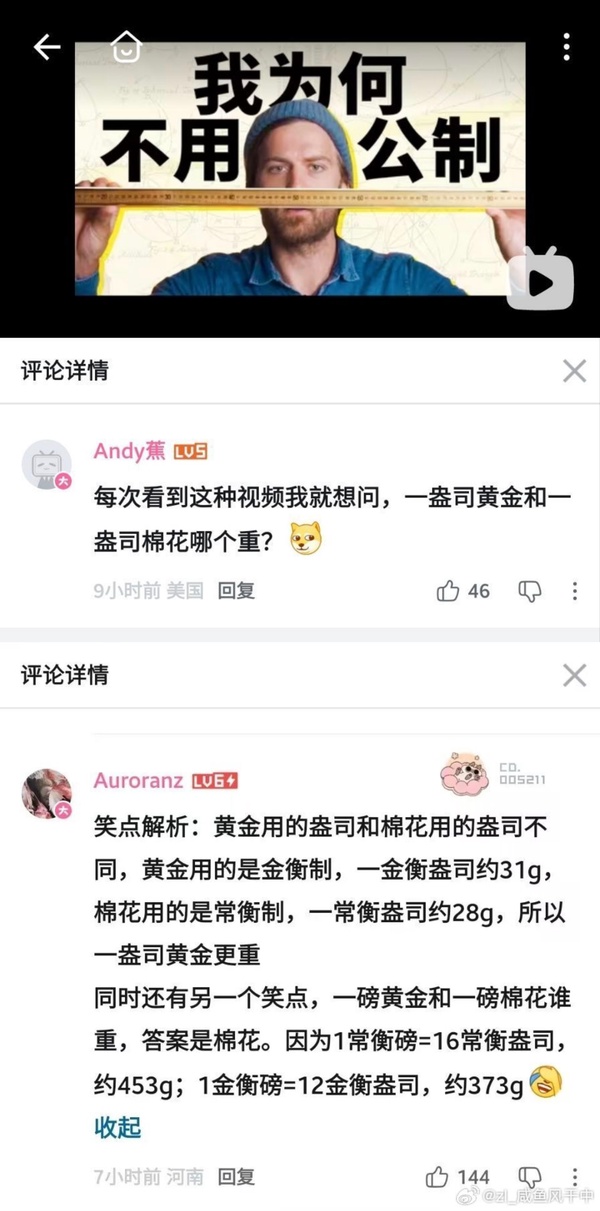Play the video
600x1211 pixels.
click(540, 280)
